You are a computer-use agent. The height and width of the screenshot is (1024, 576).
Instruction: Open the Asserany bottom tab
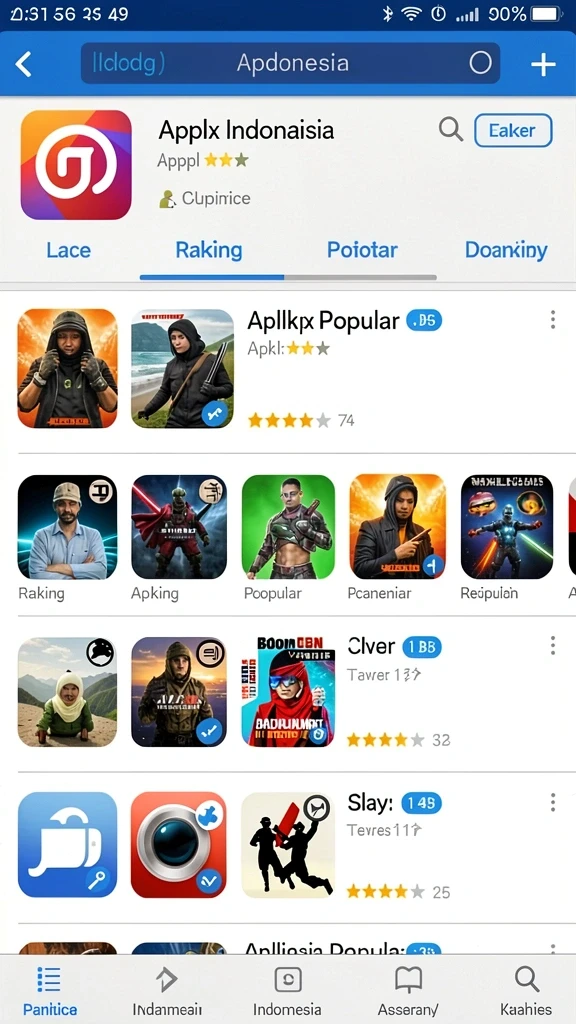tap(408, 991)
